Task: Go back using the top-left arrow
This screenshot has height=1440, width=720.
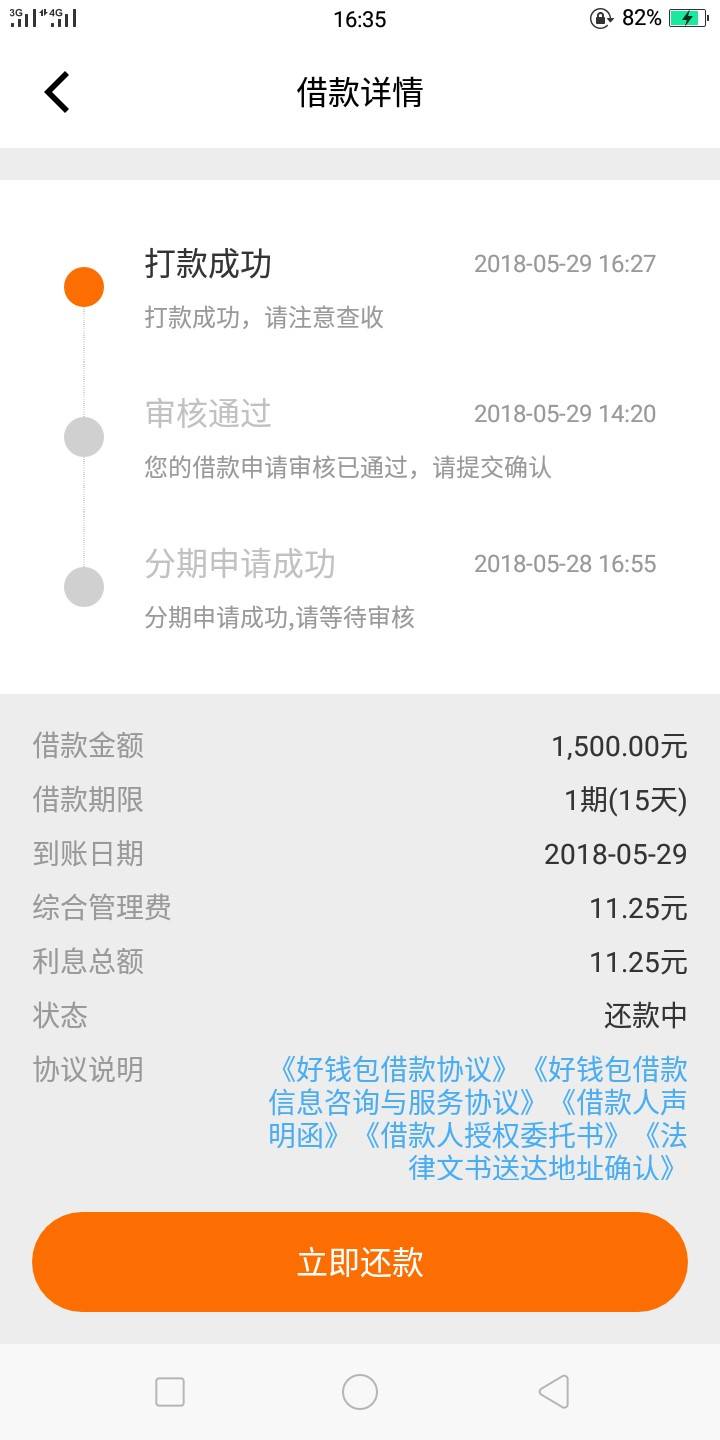Action: coord(57,92)
